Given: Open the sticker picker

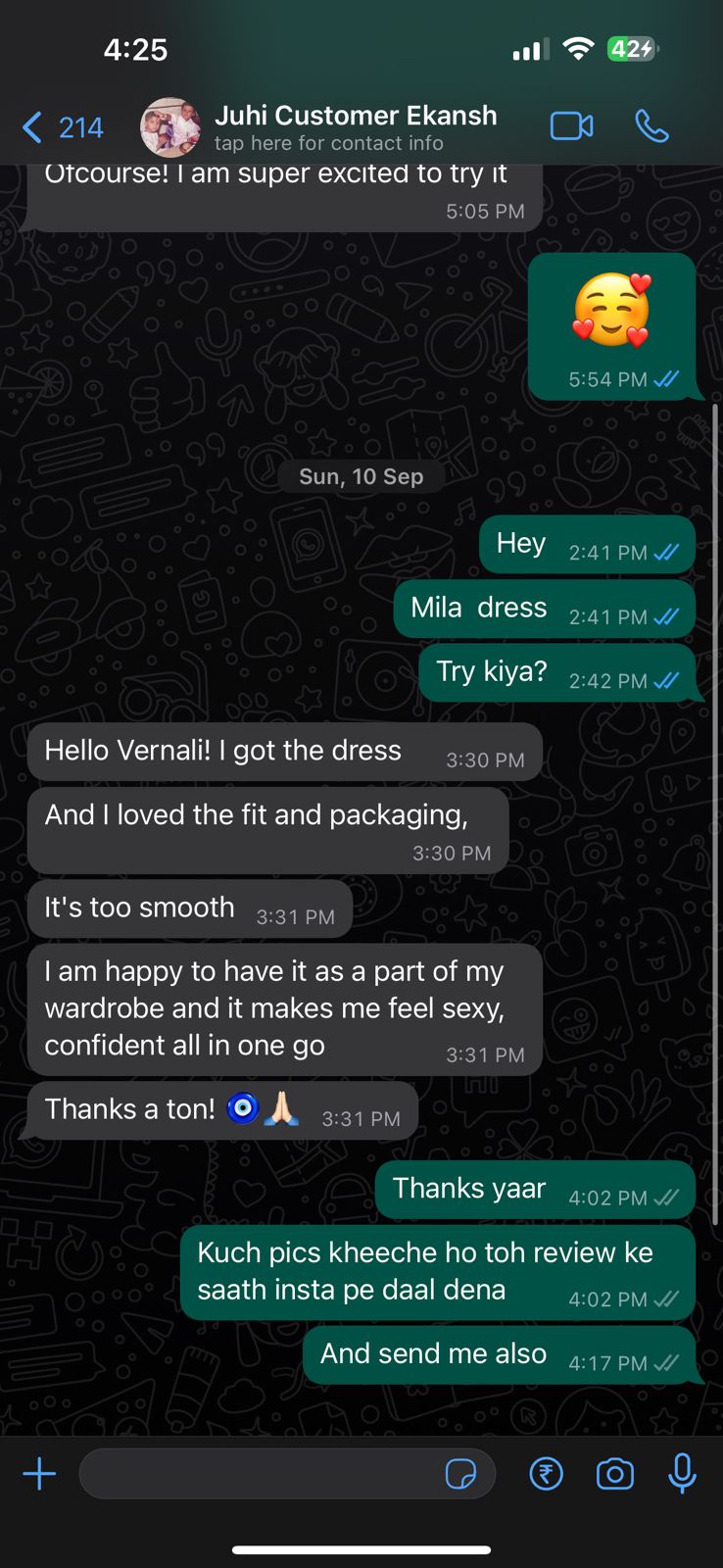Looking at the screenshot, I should tap(460, 1474).
